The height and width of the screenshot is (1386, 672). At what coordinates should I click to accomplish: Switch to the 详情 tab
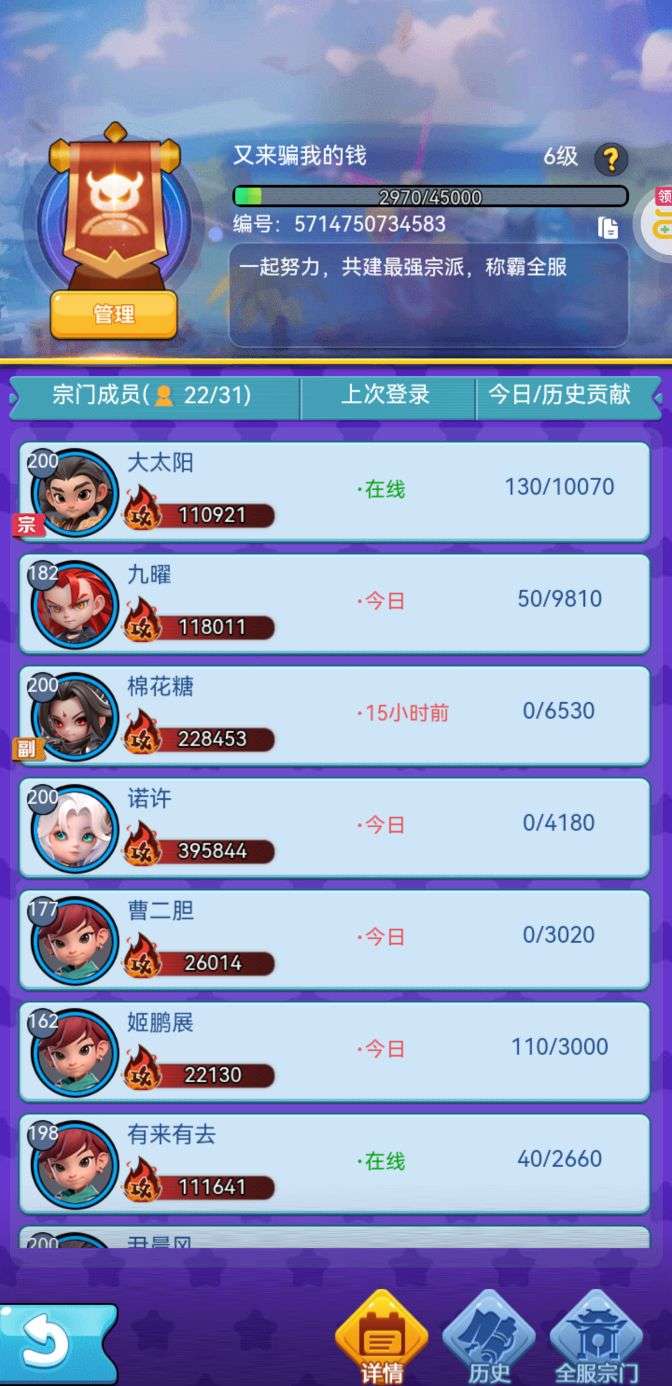(381, 1340)
